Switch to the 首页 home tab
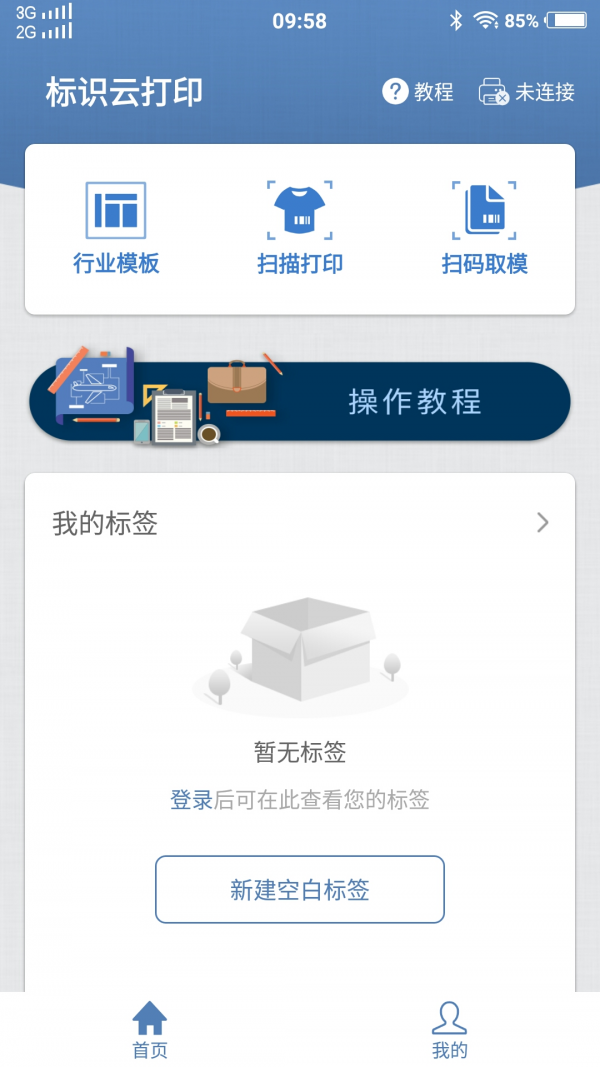Viewport: 600px width, 1067px height. point(150,1030)
